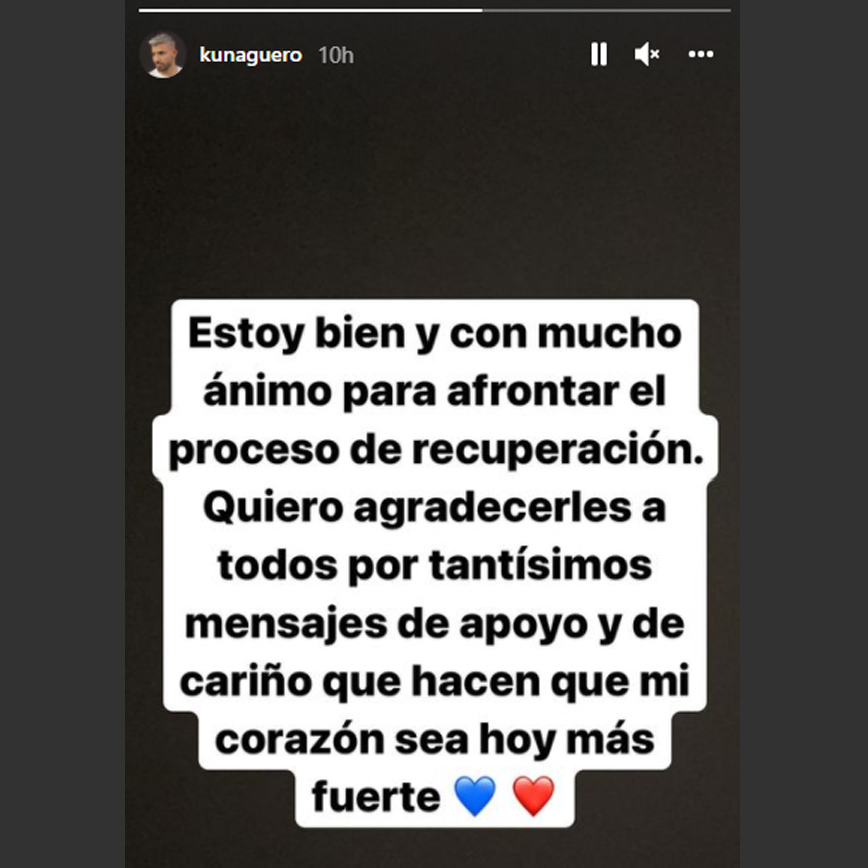The image size is (868, 868).
Task: Pause the story playback
Action: coord(598,54)
